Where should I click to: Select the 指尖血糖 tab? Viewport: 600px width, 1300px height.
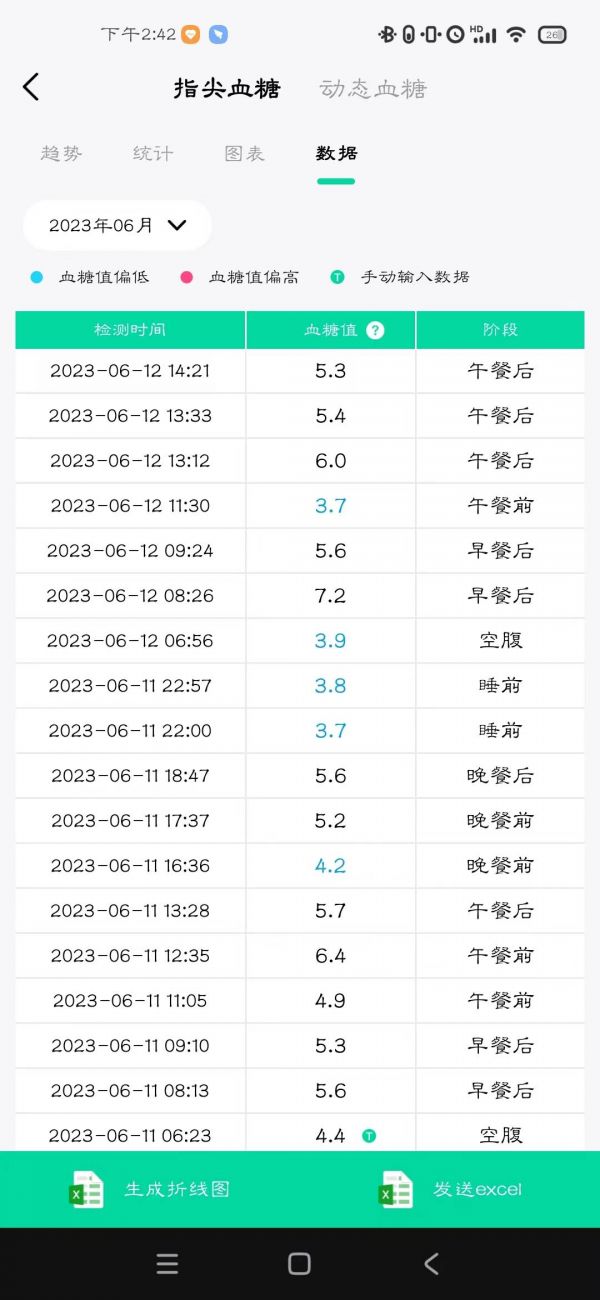tap(227, 89)
